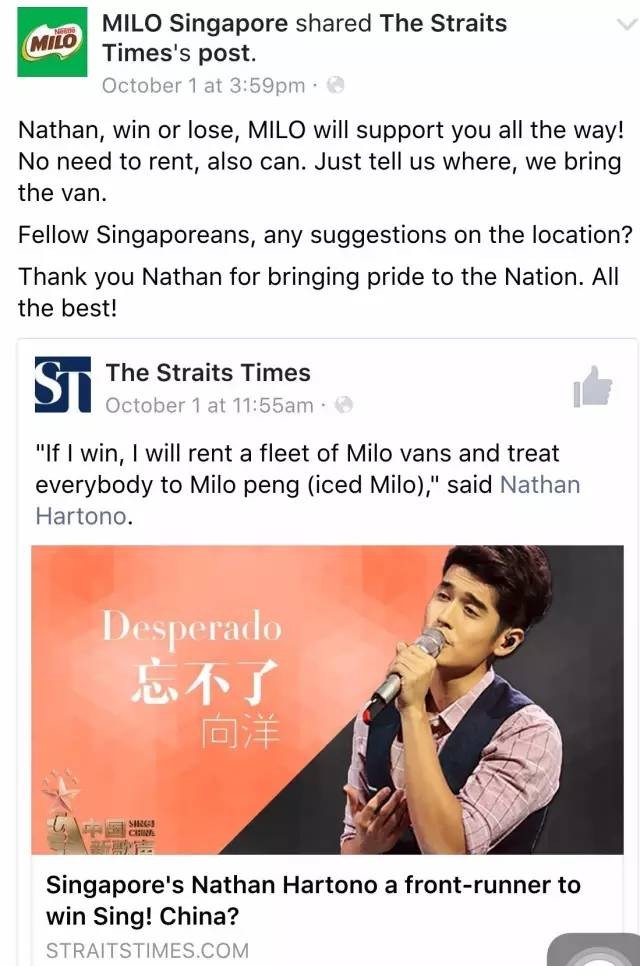The height and width of the screenshot is (966, 640).
Task: Open The Straits Times page from shared post
Action: click(208, 373)
